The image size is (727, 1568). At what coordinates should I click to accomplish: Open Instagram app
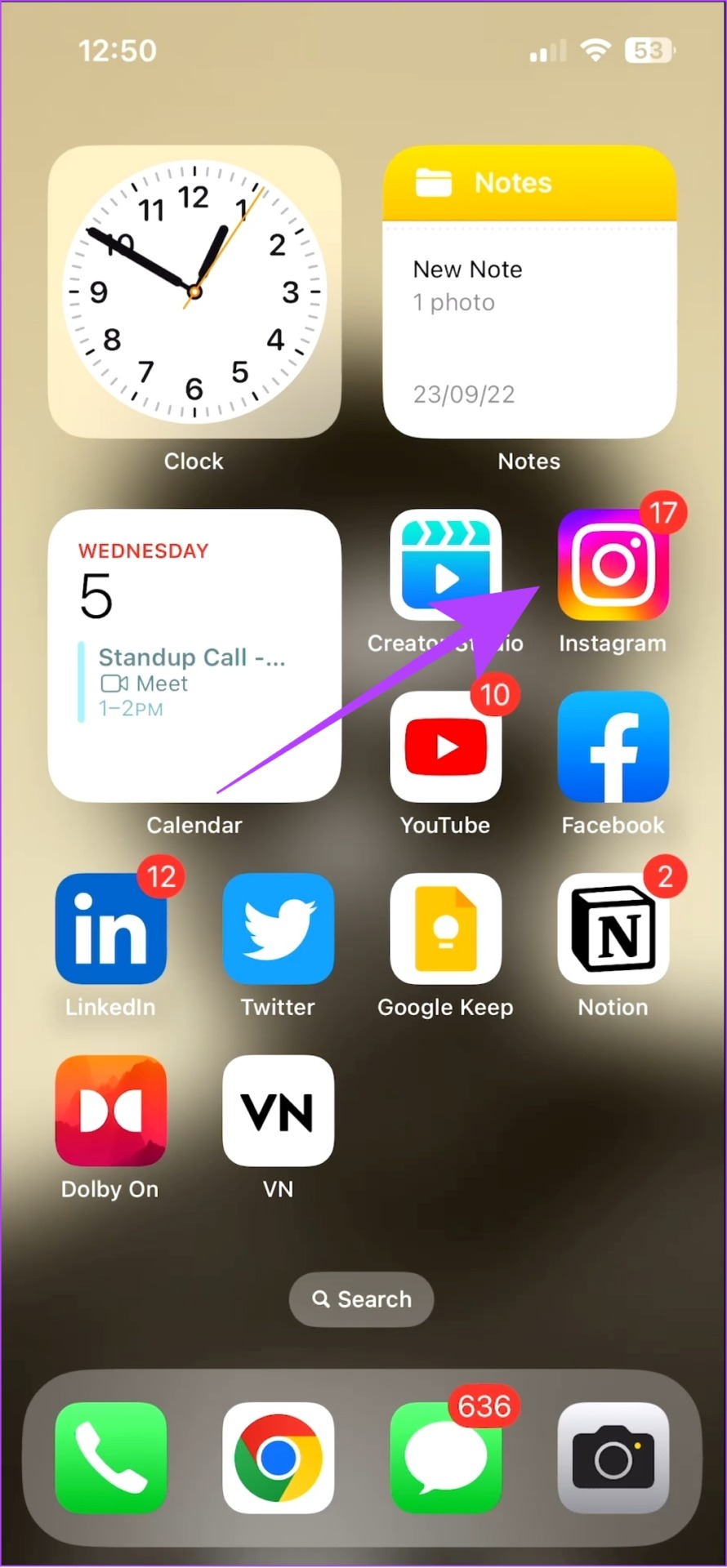coord(613,565)
